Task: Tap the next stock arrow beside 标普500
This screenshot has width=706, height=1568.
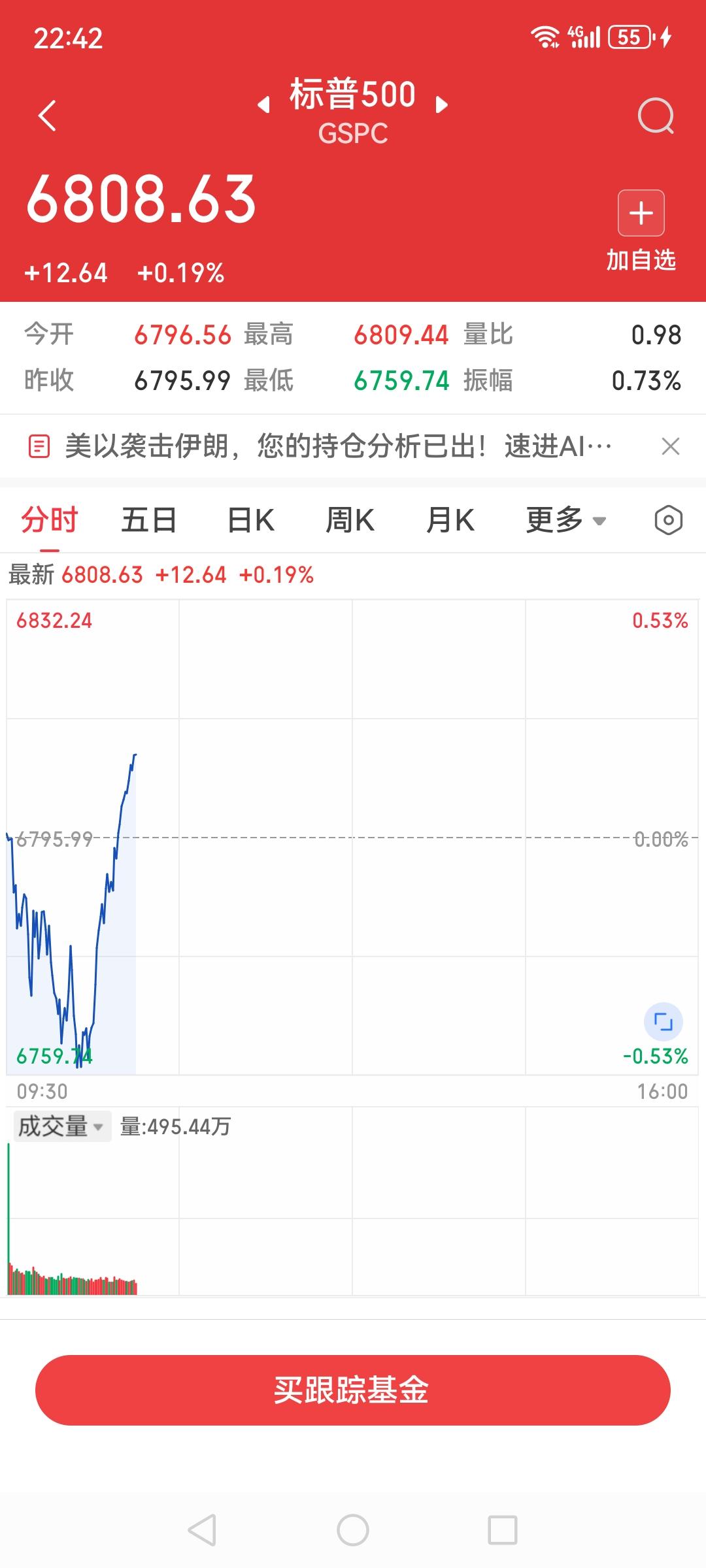Action: pos(442,105)
